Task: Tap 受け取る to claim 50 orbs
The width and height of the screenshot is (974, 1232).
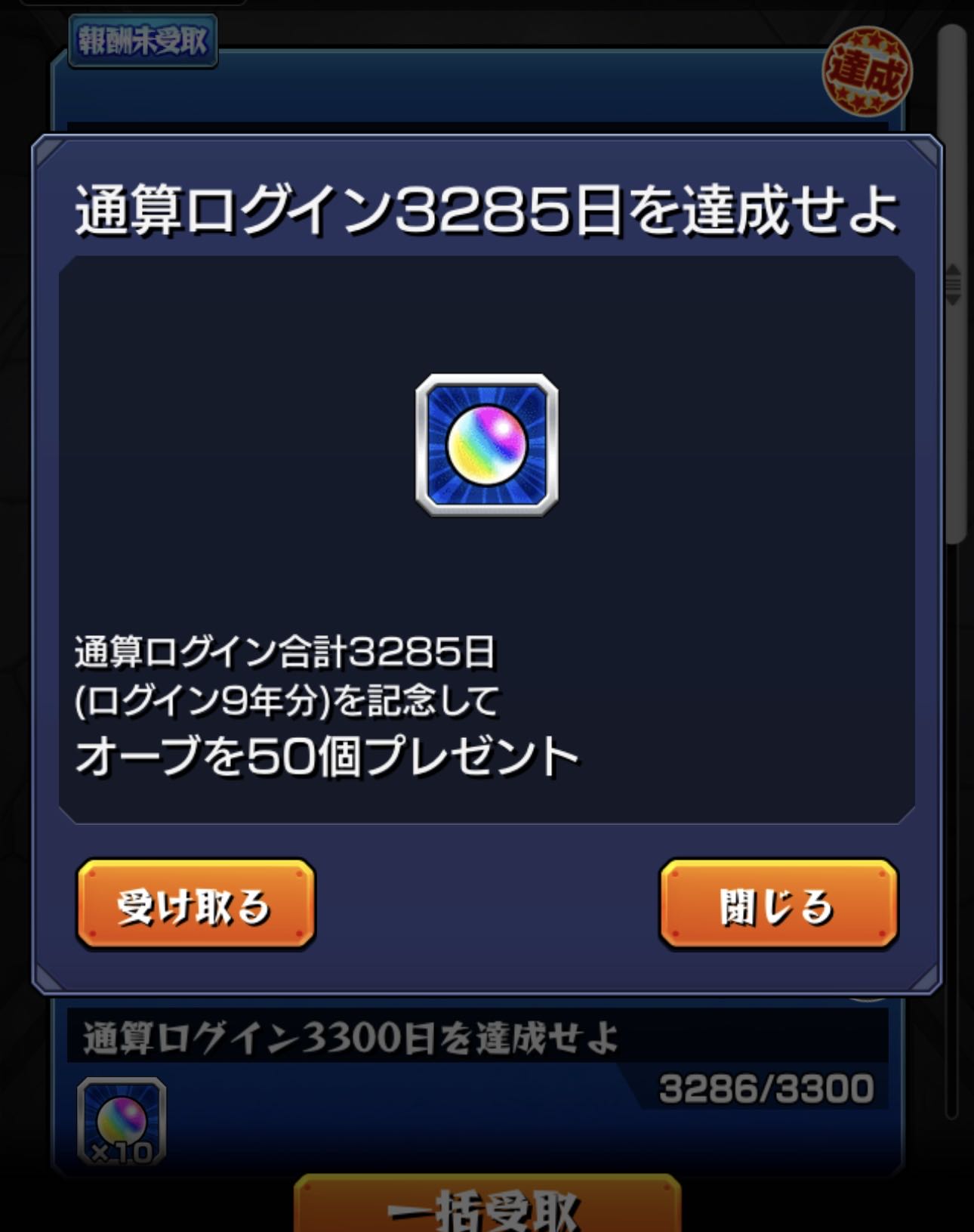Action: [196, 903]
